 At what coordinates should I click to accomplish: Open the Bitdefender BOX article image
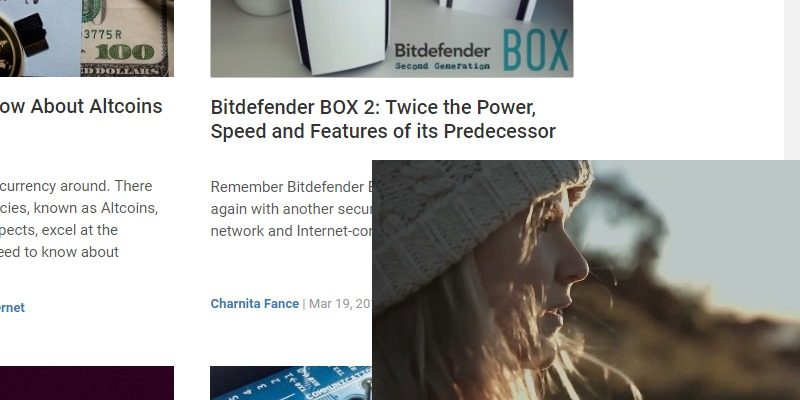coord(391,38)
